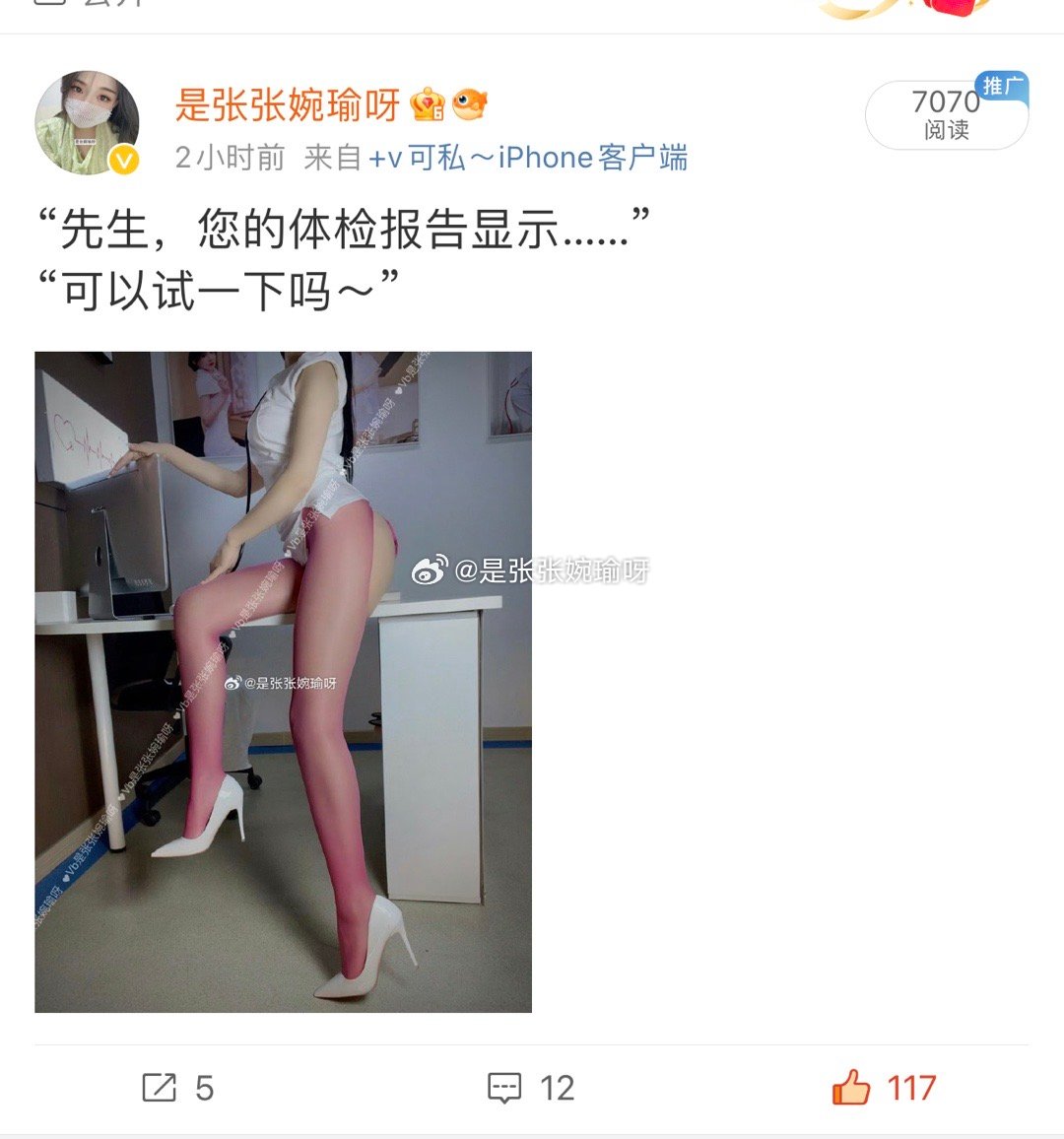The height and width of the screenshot is (1139, 1064).
Task: Open the poster's profile avatar
Action: (x=87, y=122)
